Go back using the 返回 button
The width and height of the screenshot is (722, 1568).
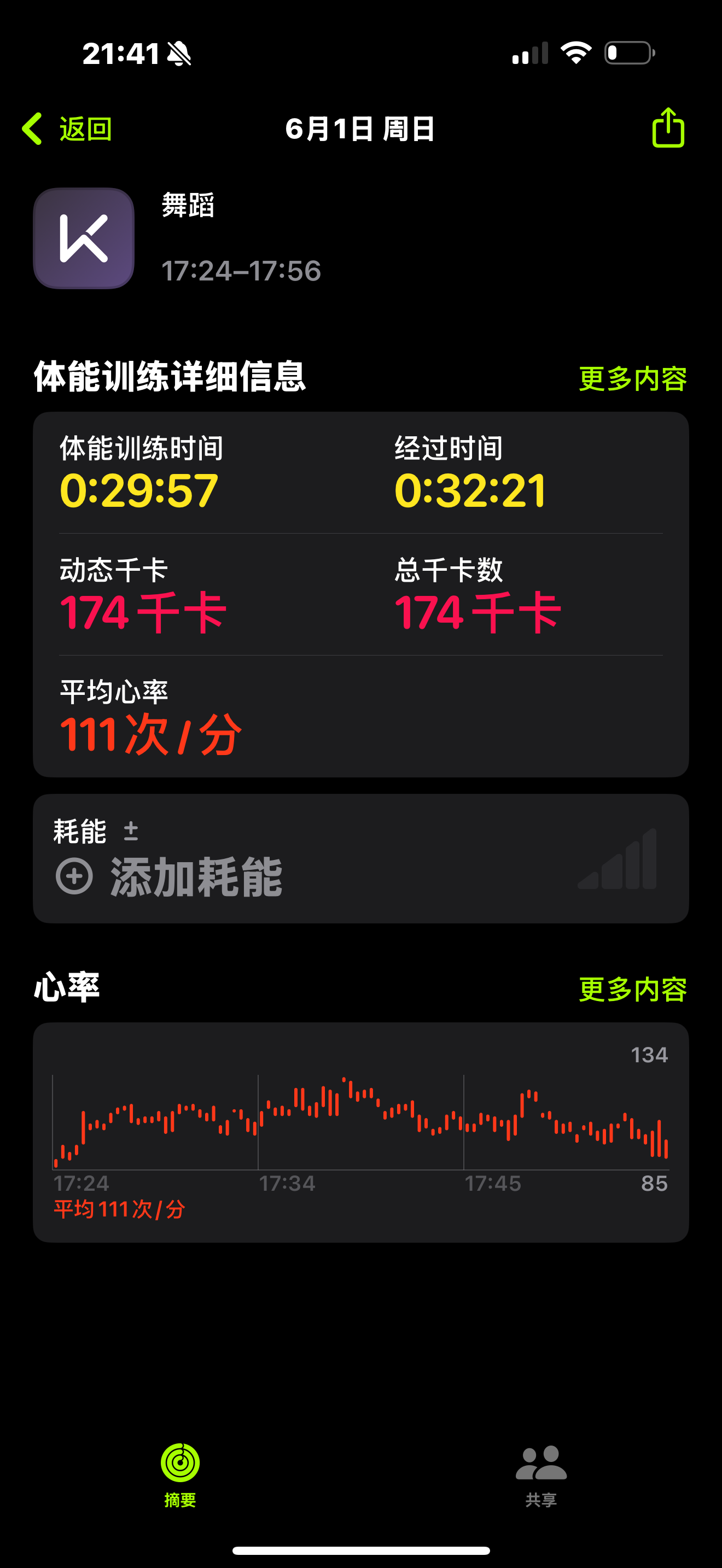coord(67,129)
